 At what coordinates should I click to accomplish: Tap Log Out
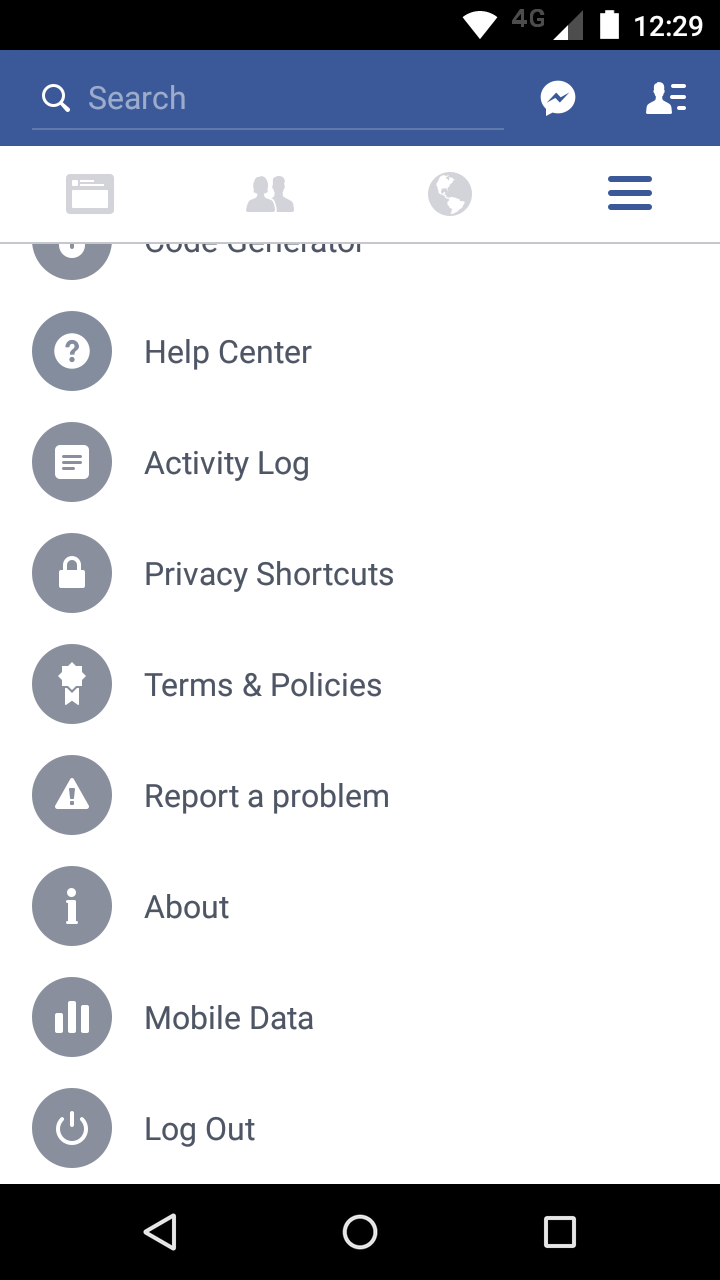(x=360, y=1129)
